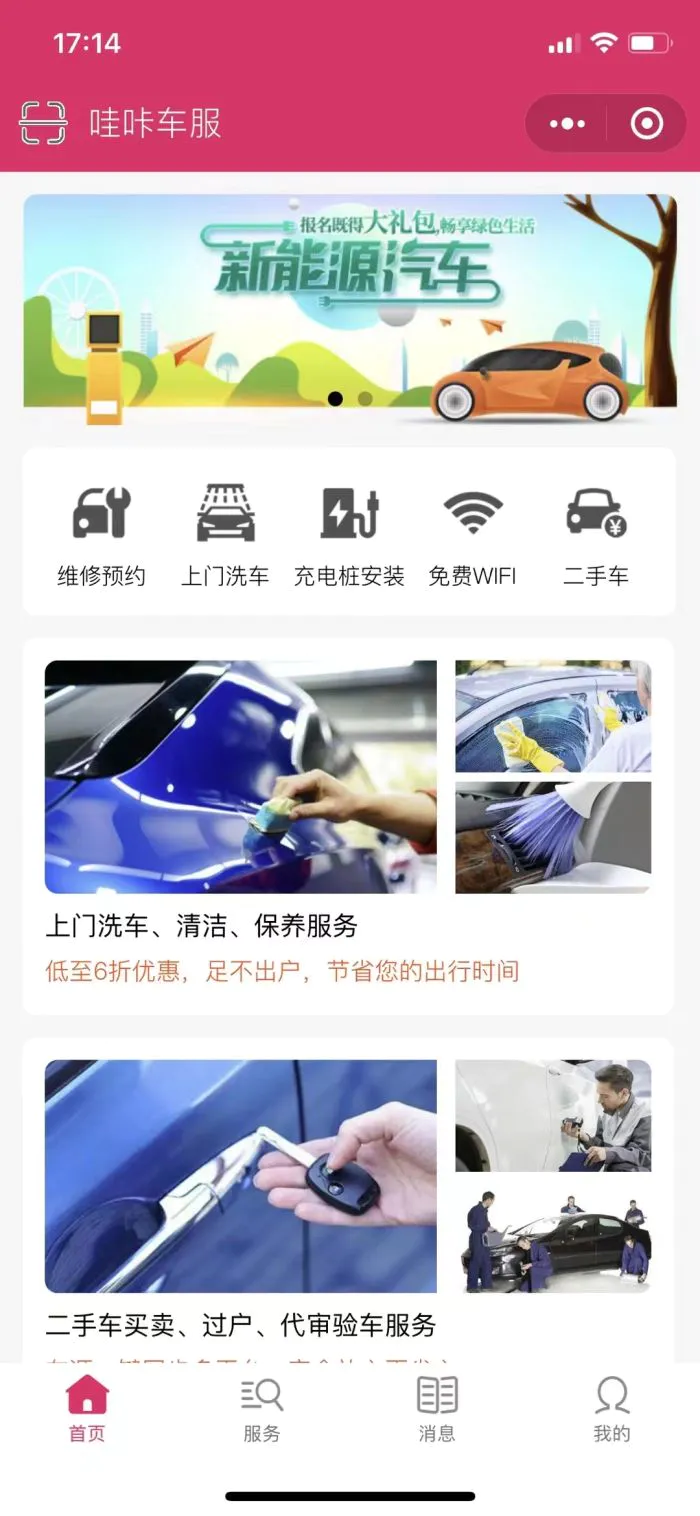Open the scan code icon
700x1516 pixels.
43,123
